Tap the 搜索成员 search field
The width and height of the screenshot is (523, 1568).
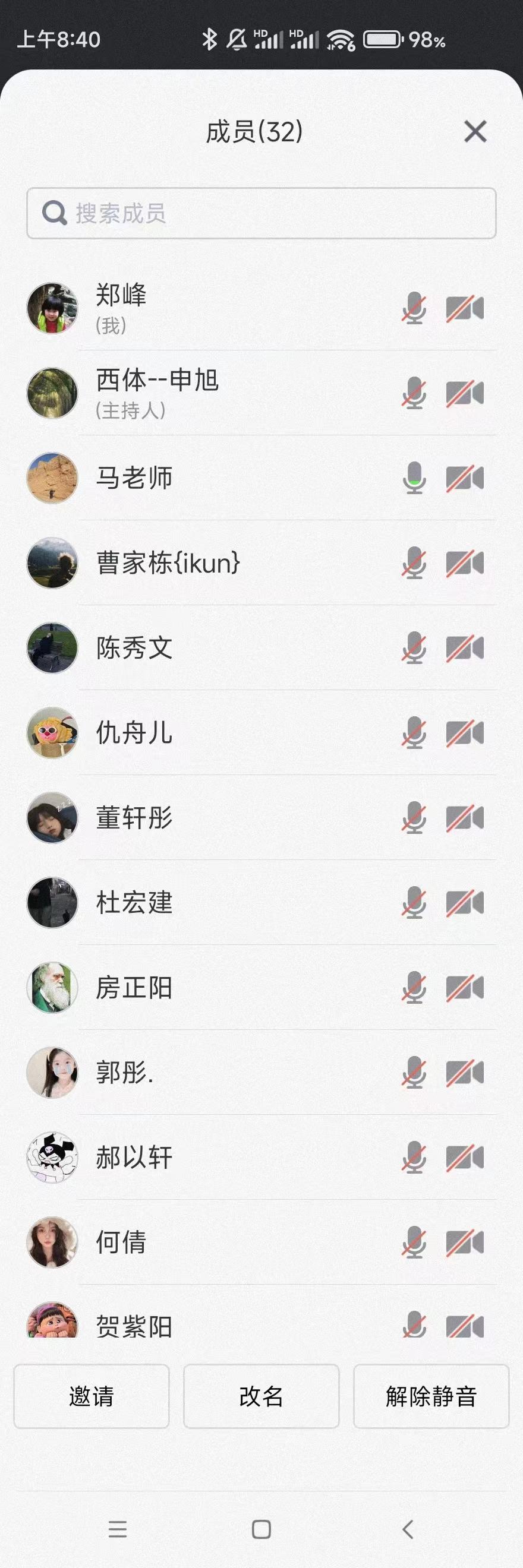click(x=261, y=213)
